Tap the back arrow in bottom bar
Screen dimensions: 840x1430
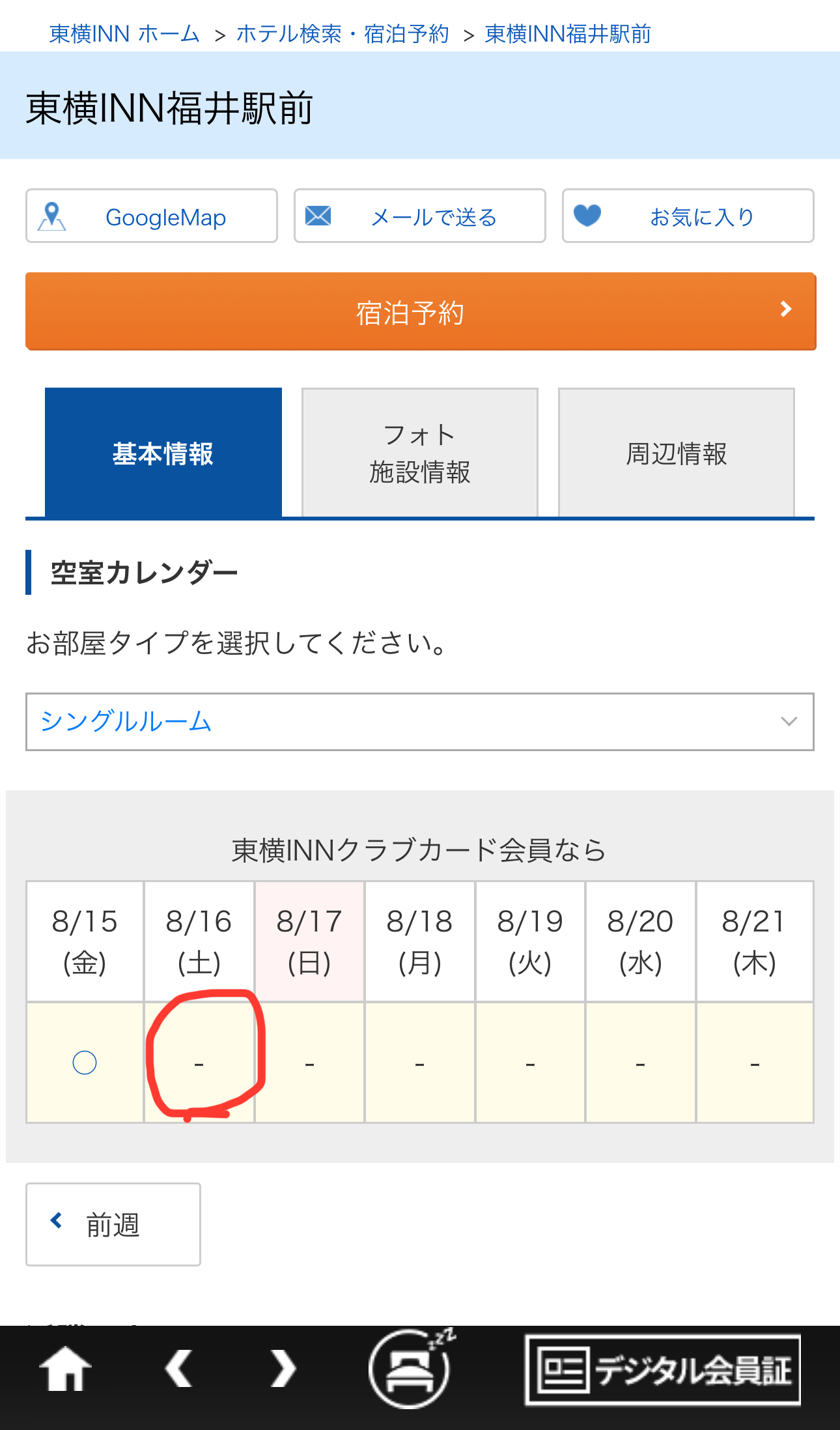click(x=178, y=1368)
